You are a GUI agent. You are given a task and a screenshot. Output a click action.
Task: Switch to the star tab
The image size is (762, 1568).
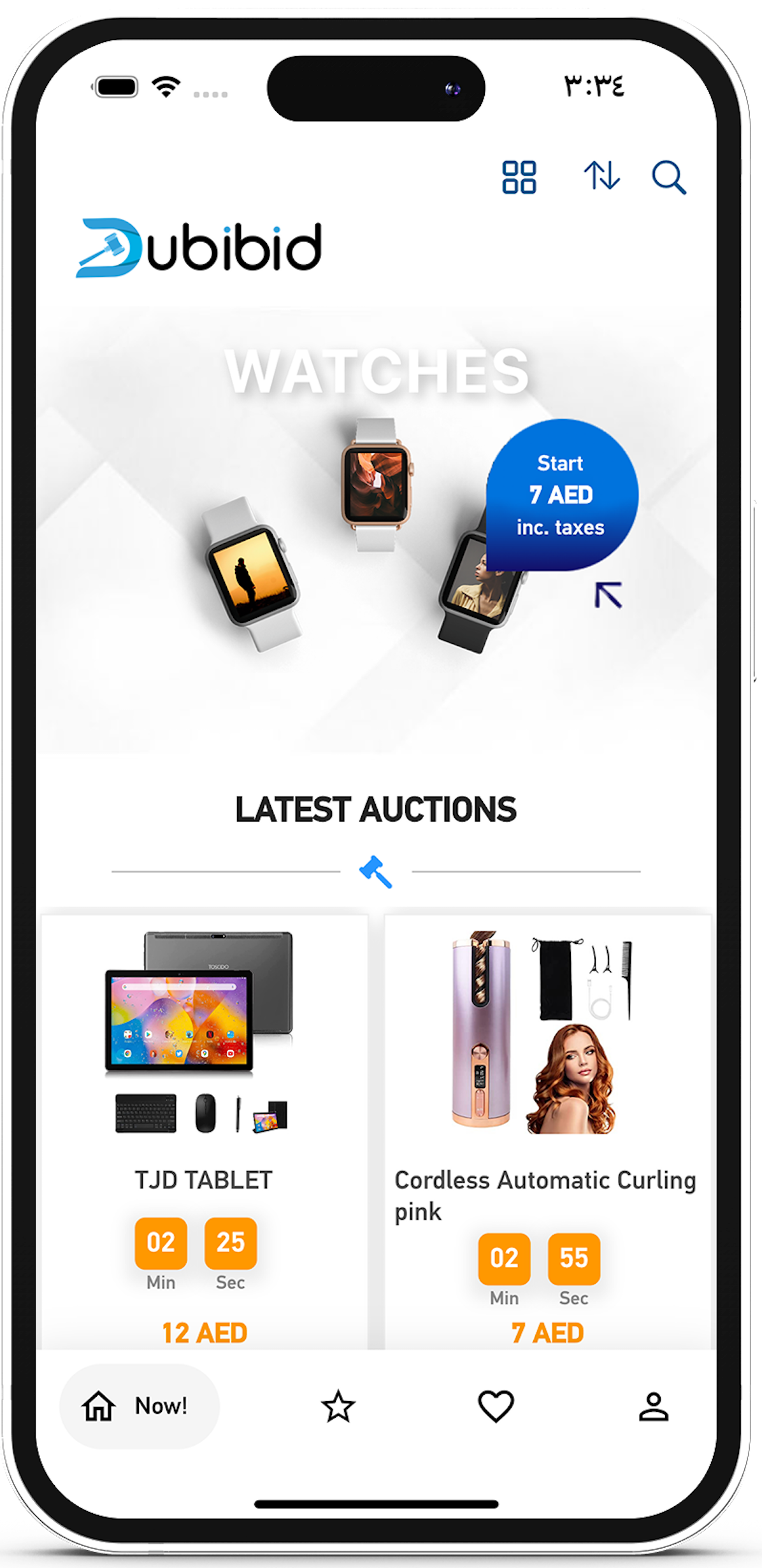[338, 1406]
